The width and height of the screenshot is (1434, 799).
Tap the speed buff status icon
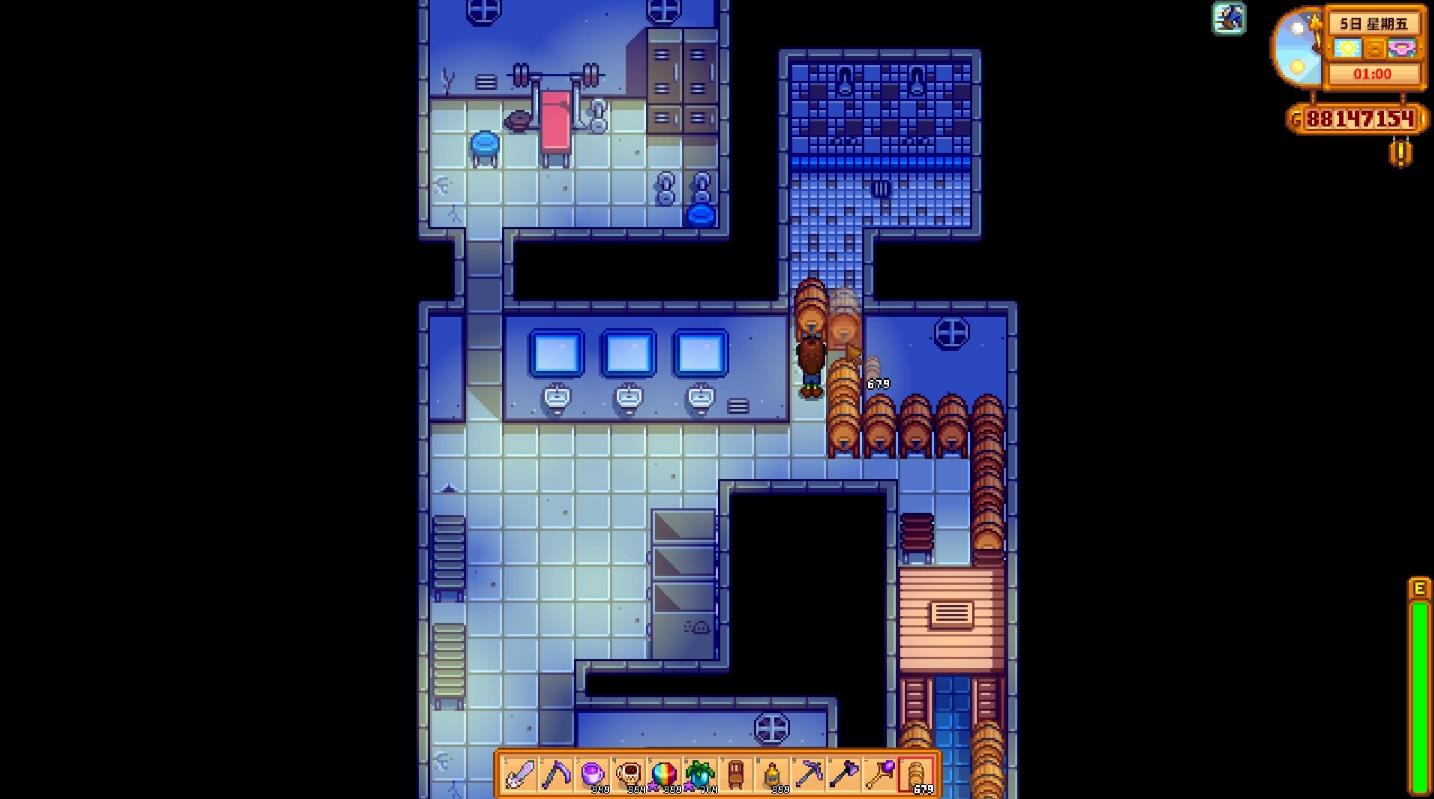pyautogui.click(x=1229, y=18)
